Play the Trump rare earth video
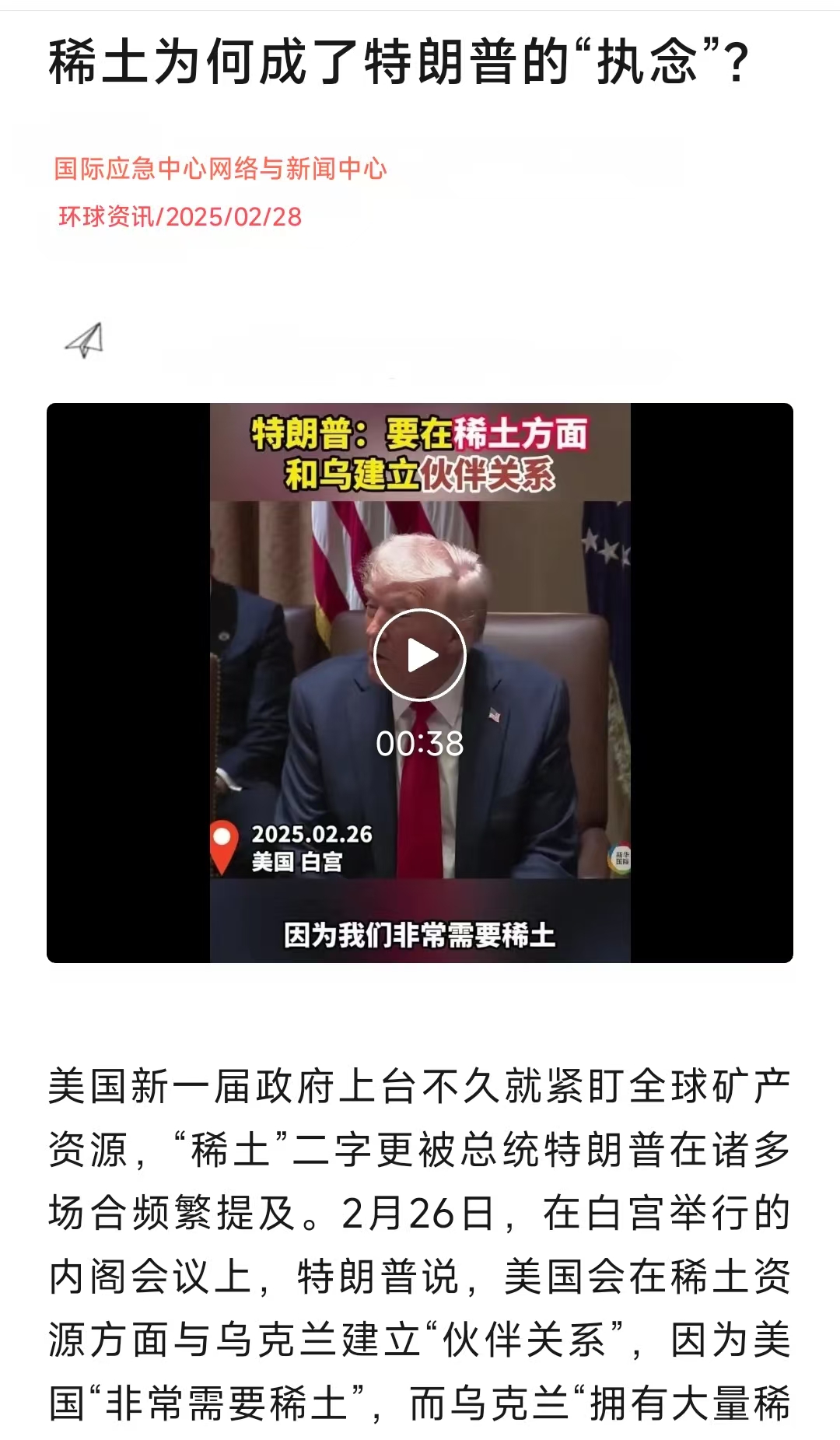 click(419, 656)
